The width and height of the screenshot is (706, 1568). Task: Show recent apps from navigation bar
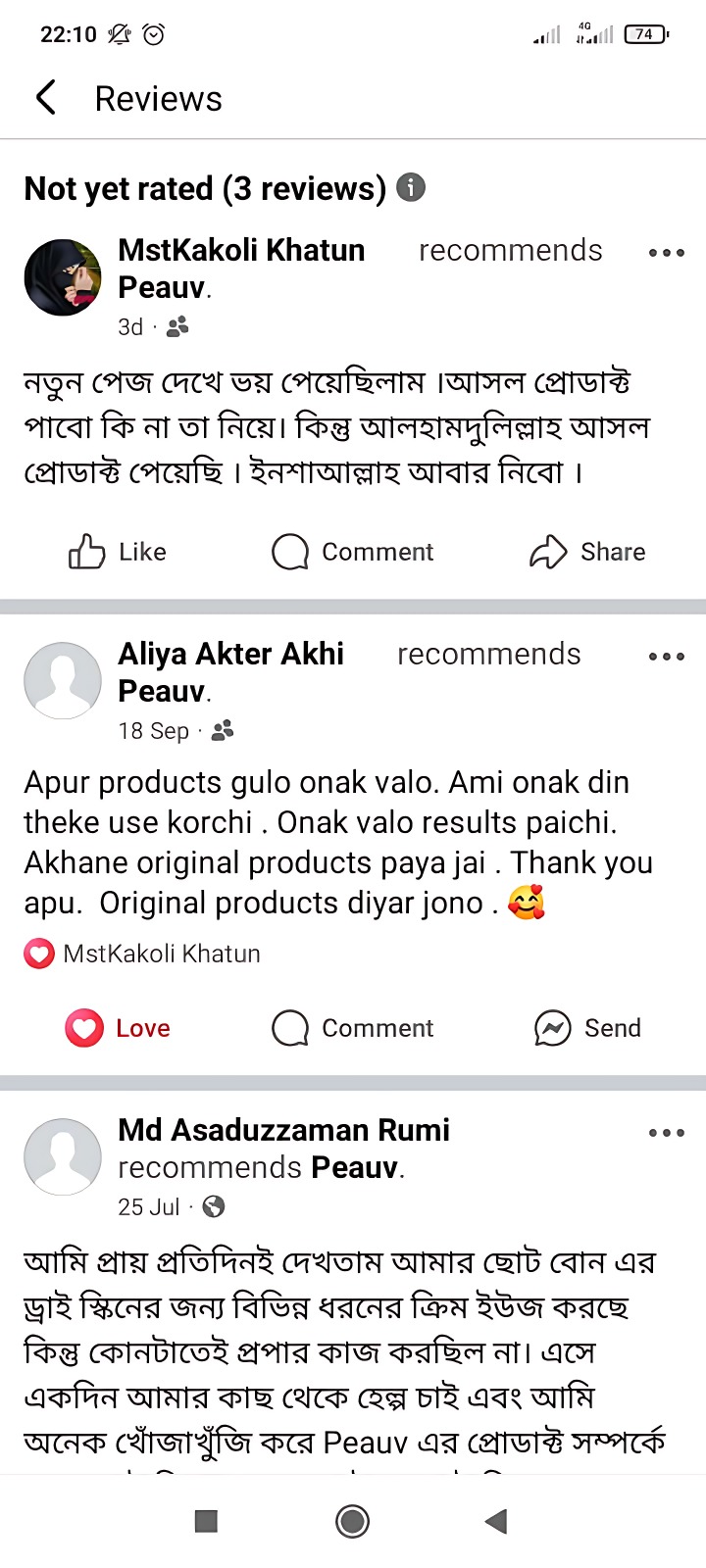tap(206, 1521)
